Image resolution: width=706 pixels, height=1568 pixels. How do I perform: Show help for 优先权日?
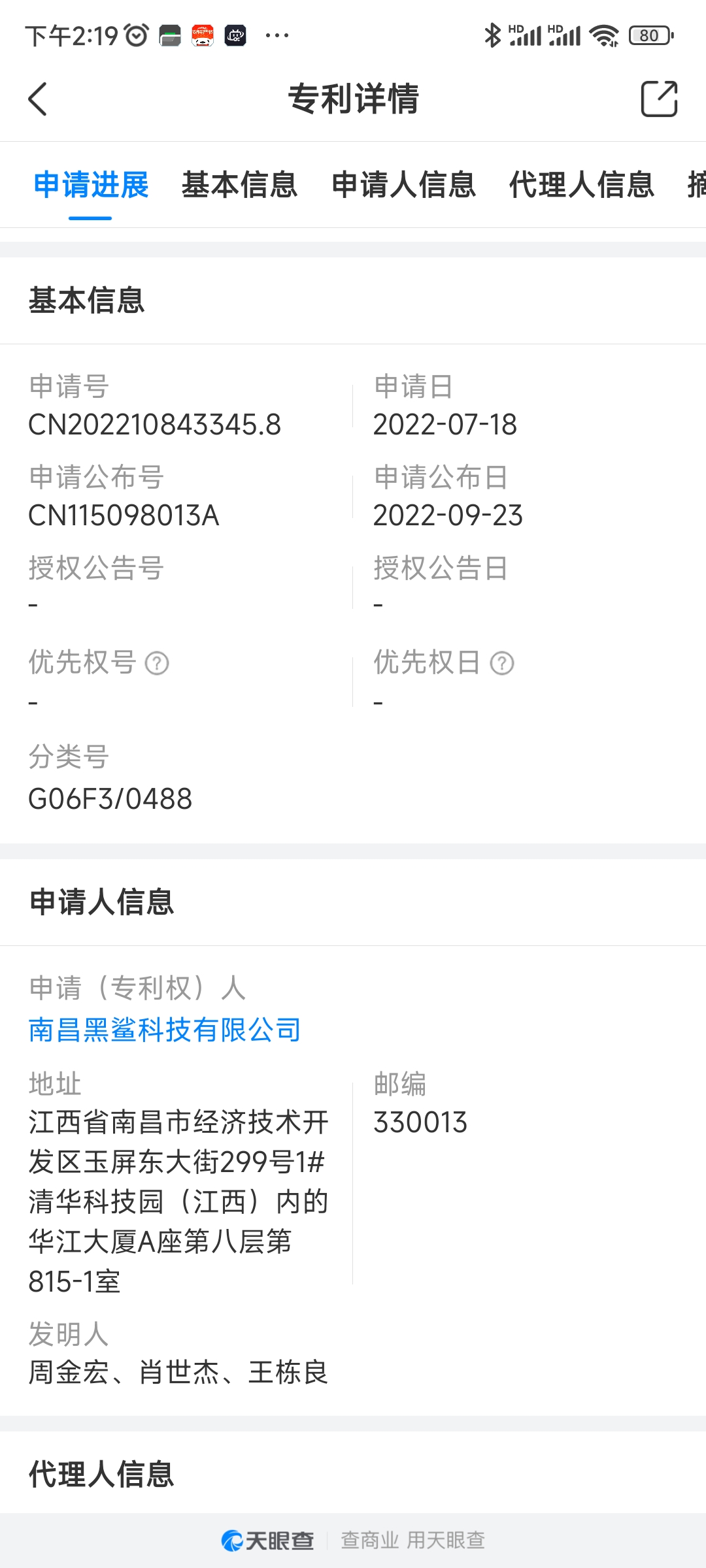pos(502,663)
